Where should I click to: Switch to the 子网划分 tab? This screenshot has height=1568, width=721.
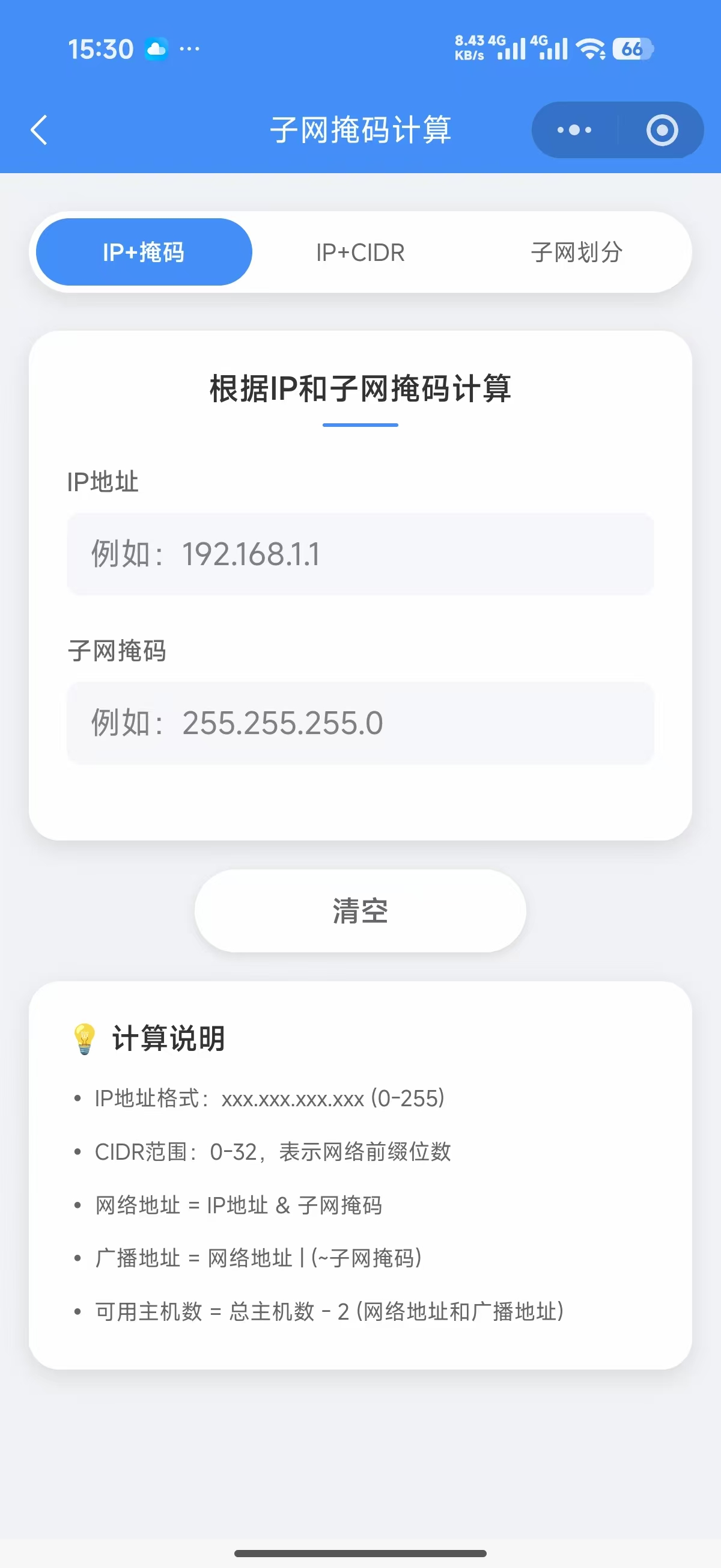coord(576,252)
